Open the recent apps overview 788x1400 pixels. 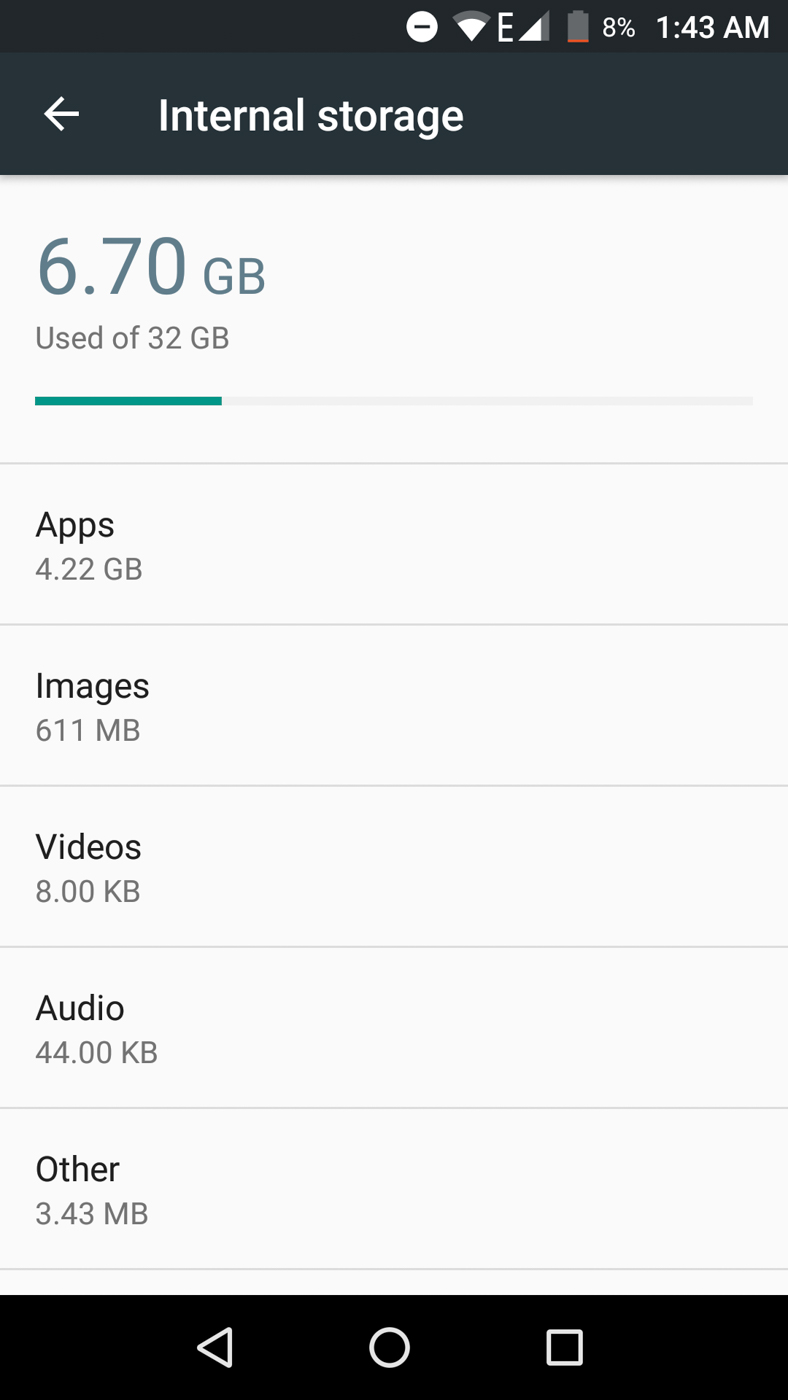point(564,1347)
